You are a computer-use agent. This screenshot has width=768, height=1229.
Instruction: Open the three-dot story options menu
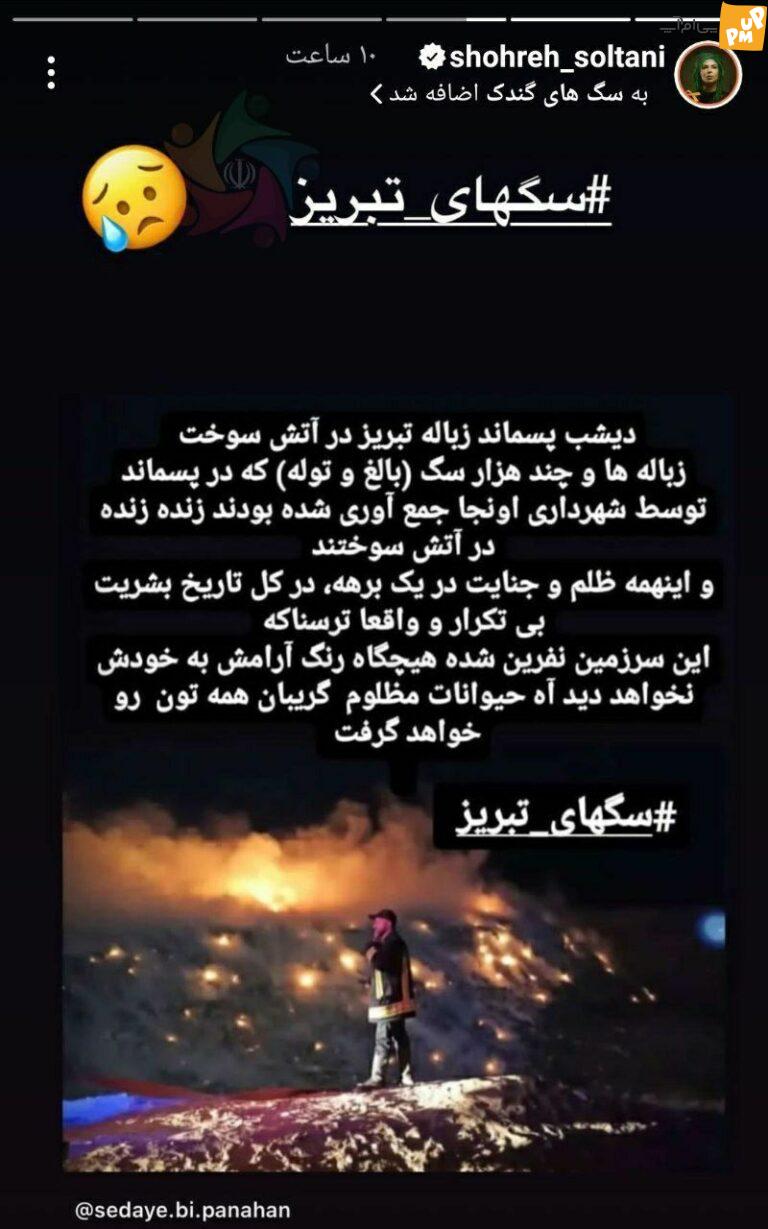click(51, 73)
